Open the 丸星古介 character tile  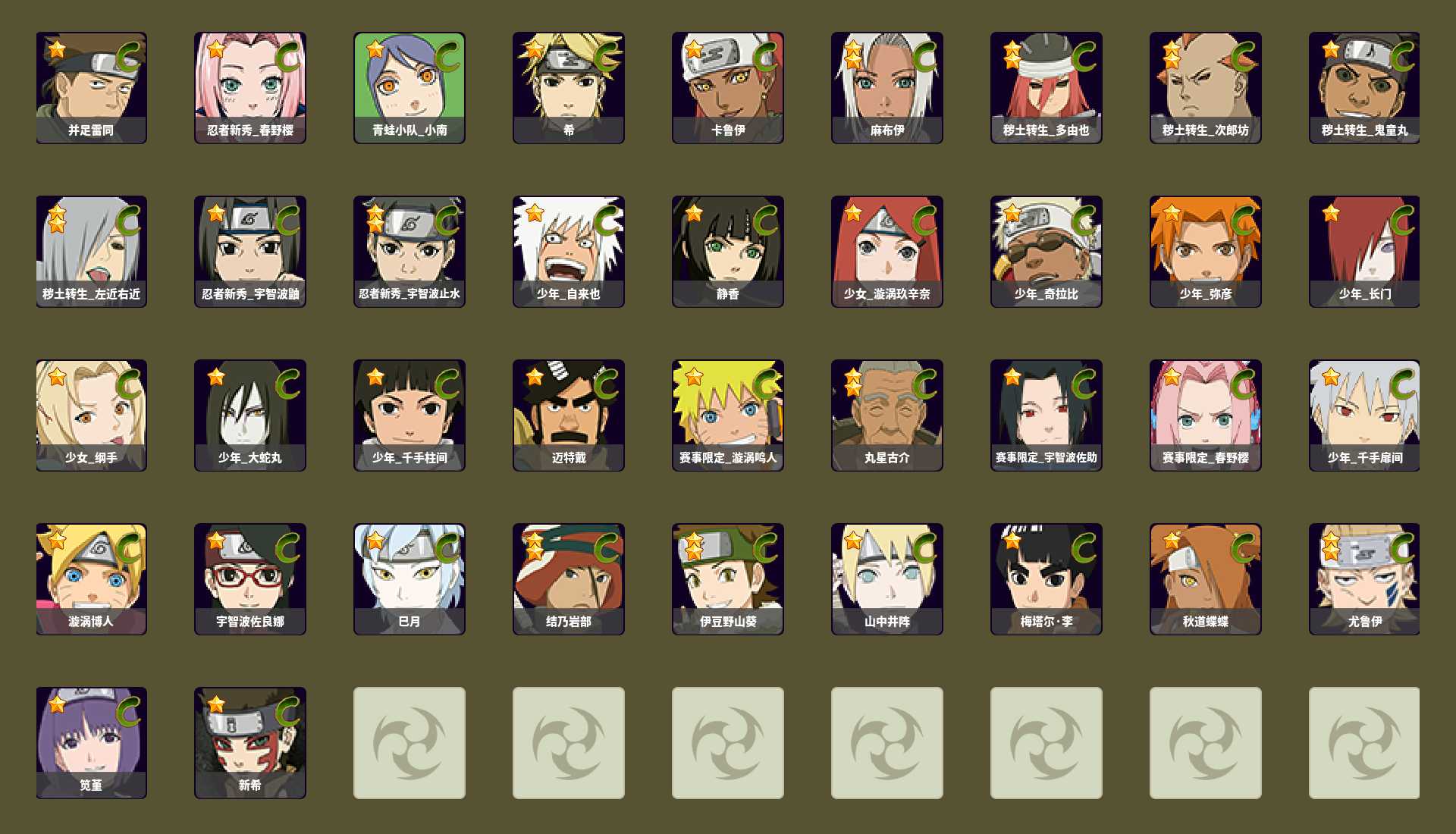[887, 415]
